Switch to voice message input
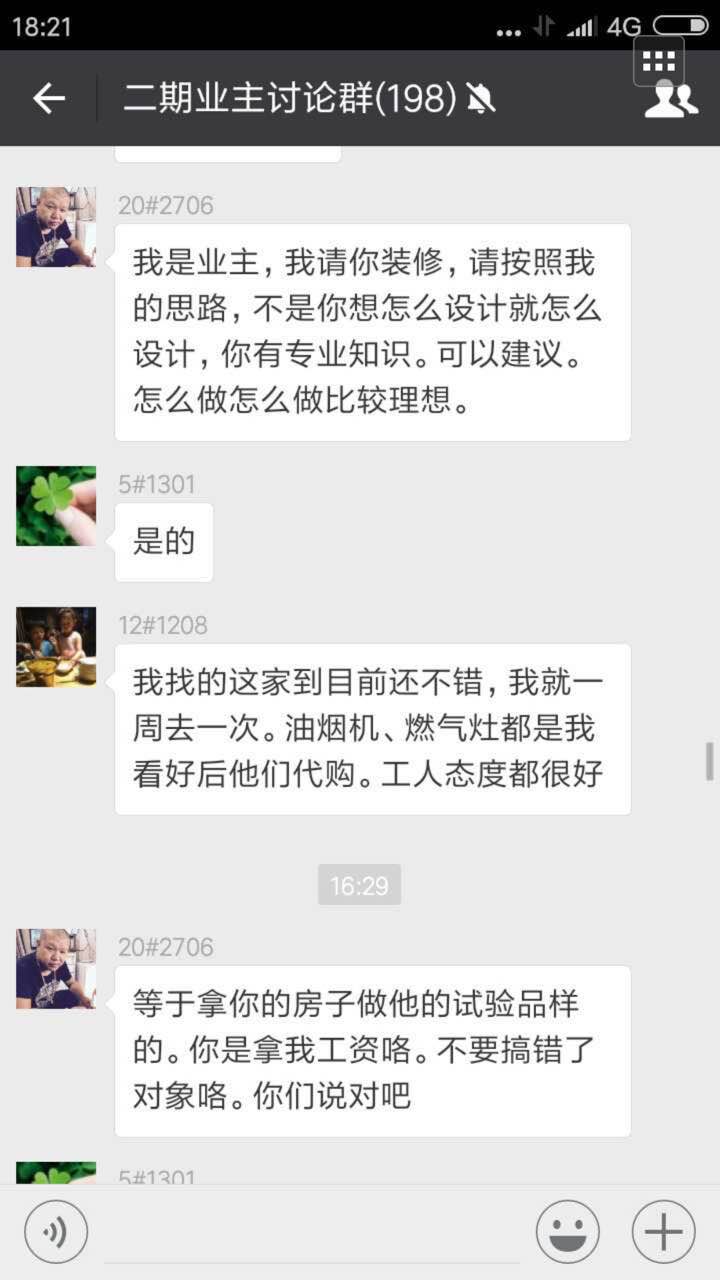This screenshot has height=1280, width=720. (x=56, y=1231)
